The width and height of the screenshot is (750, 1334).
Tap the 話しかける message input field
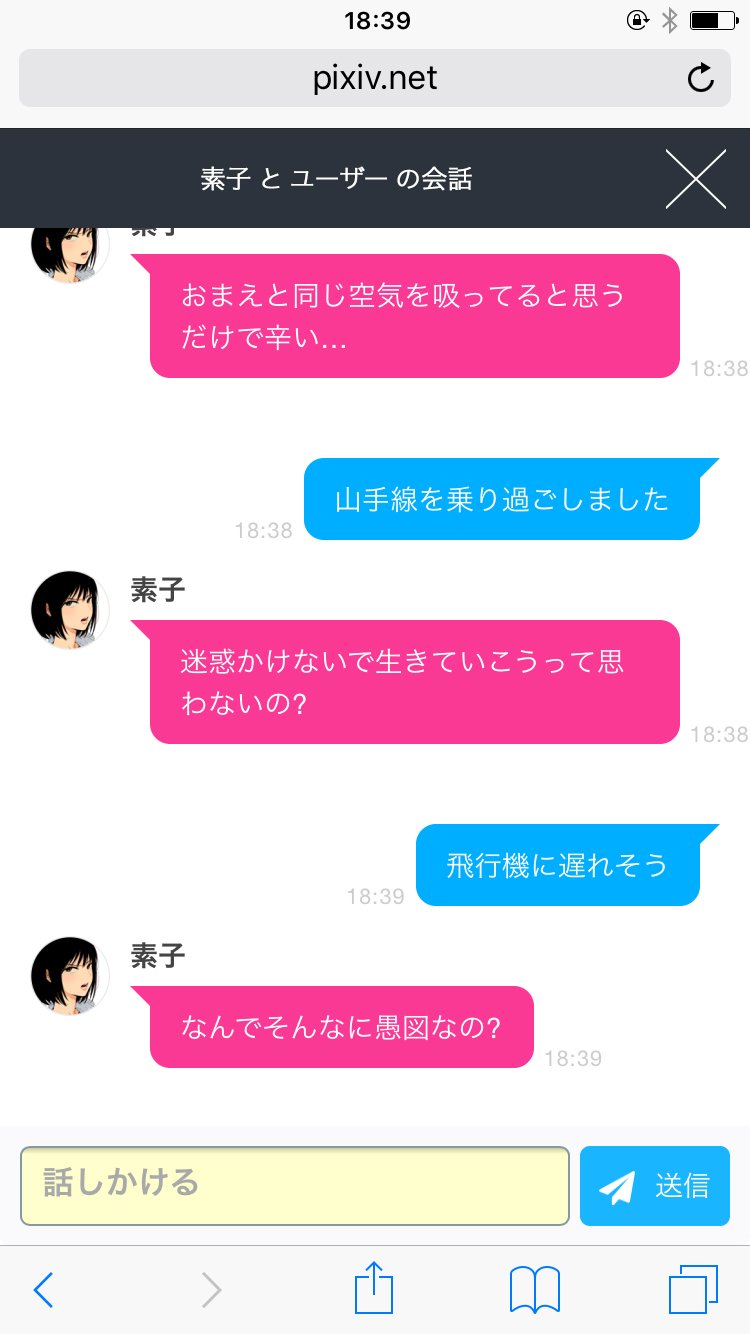[295, 1186]
